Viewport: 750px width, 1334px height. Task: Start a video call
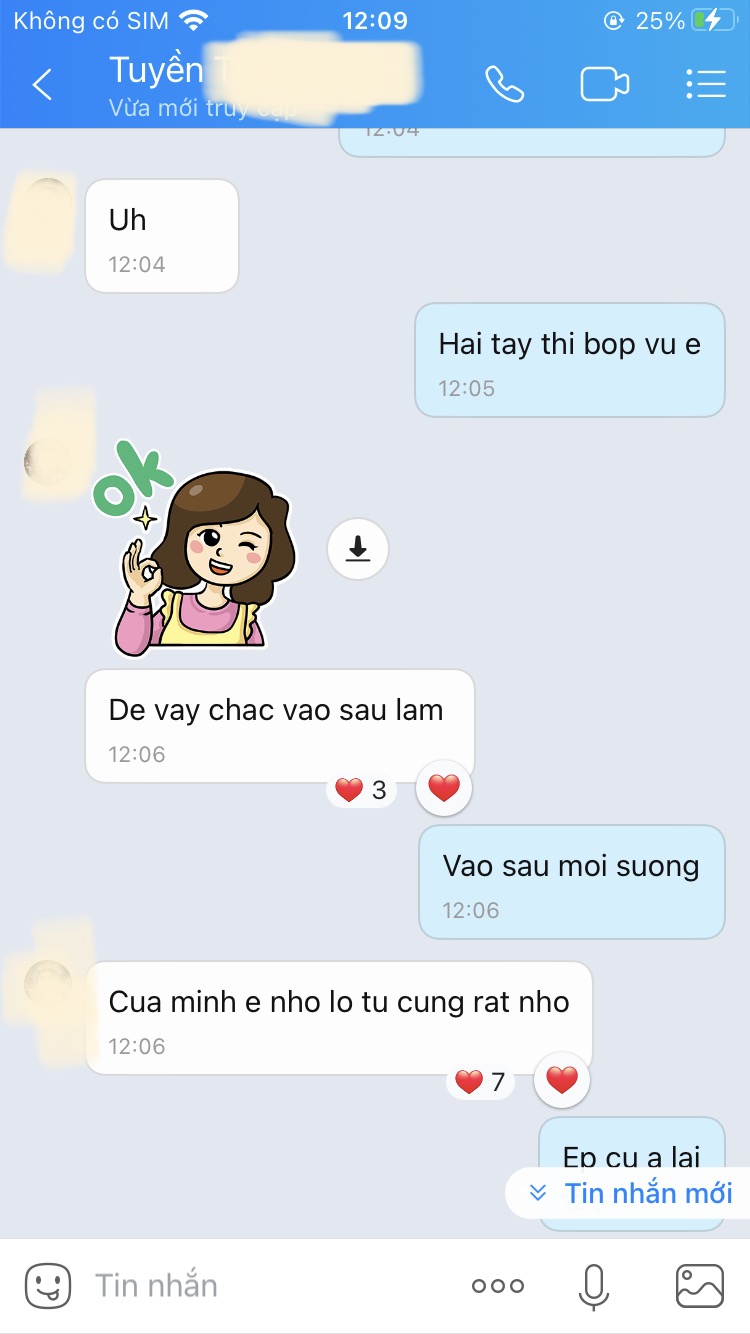pos(605,85)
